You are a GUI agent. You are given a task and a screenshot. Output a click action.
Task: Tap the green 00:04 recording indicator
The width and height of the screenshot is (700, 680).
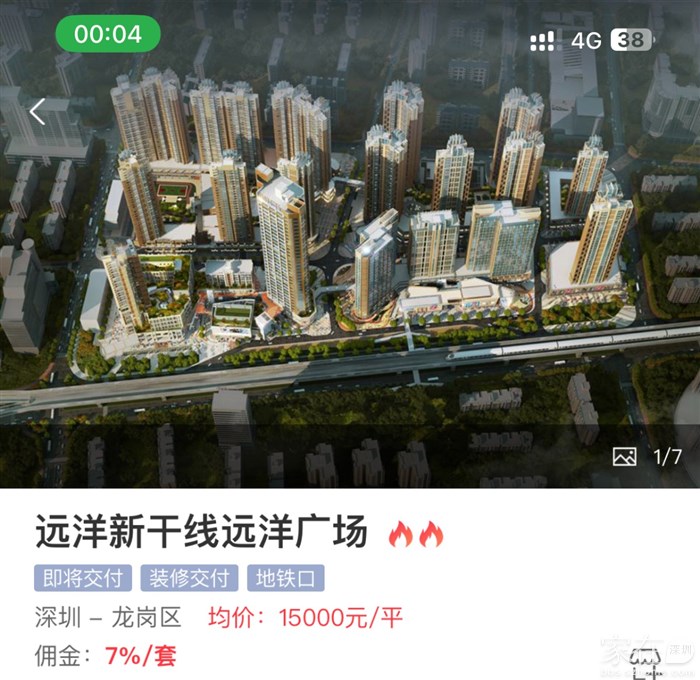107,34
